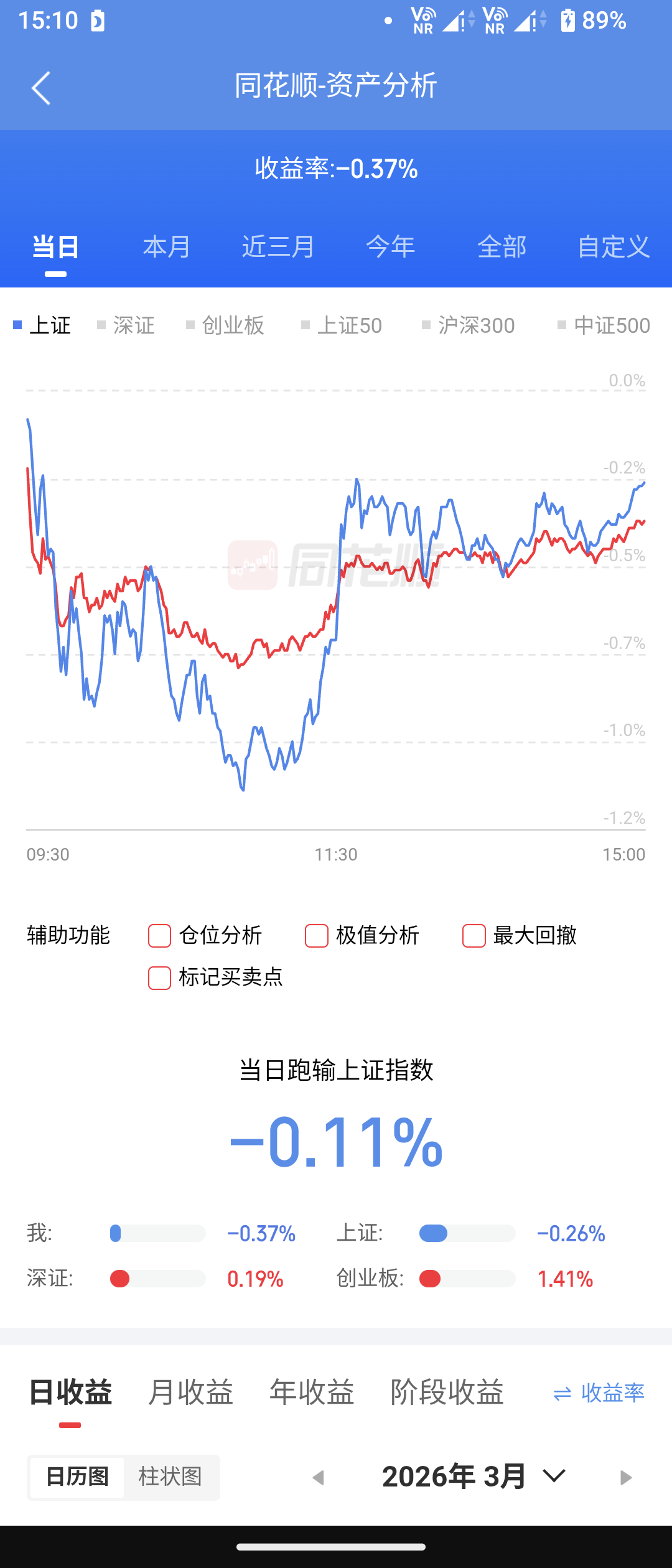Compare against the 深证 index
Screen dimensions: 672x1568
pos(126,325)
